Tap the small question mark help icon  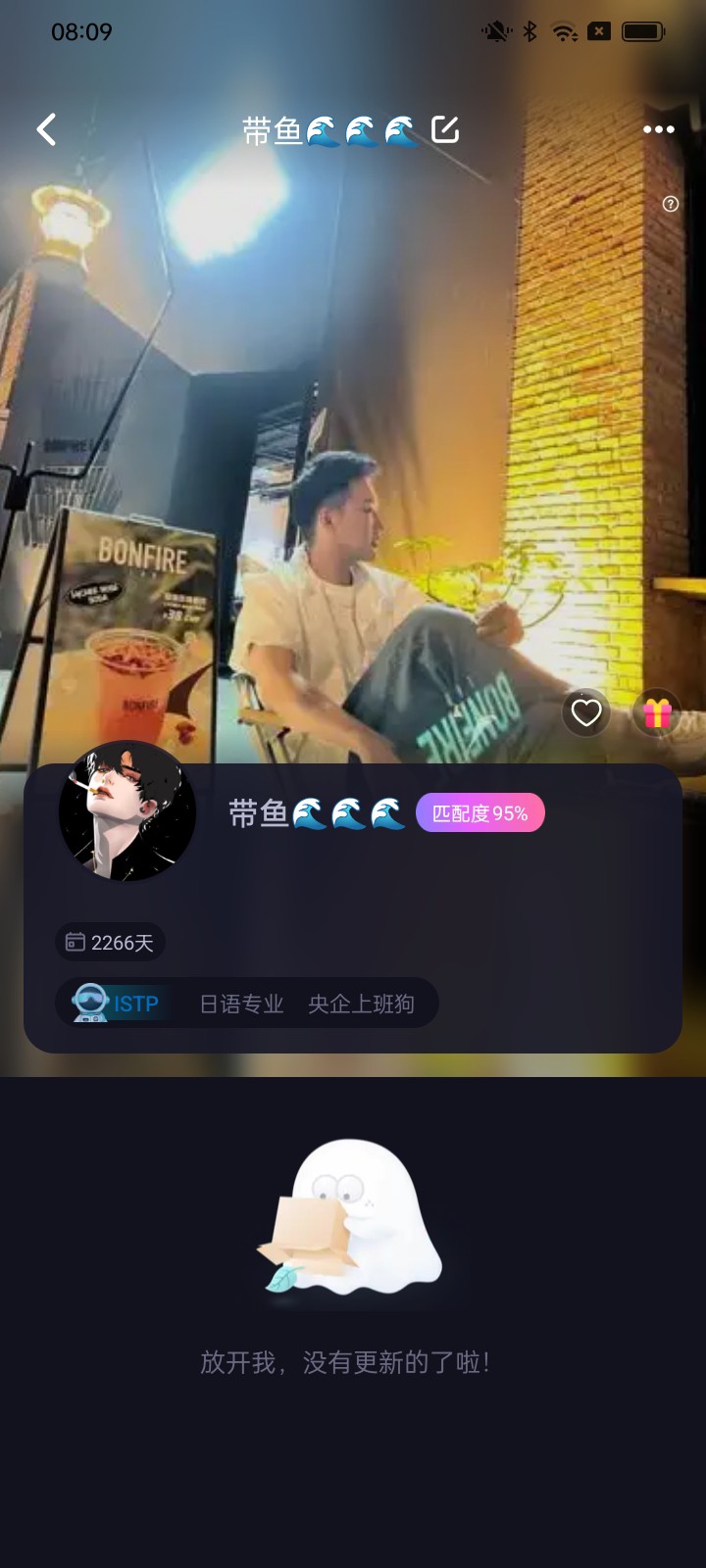pos(671,204)
